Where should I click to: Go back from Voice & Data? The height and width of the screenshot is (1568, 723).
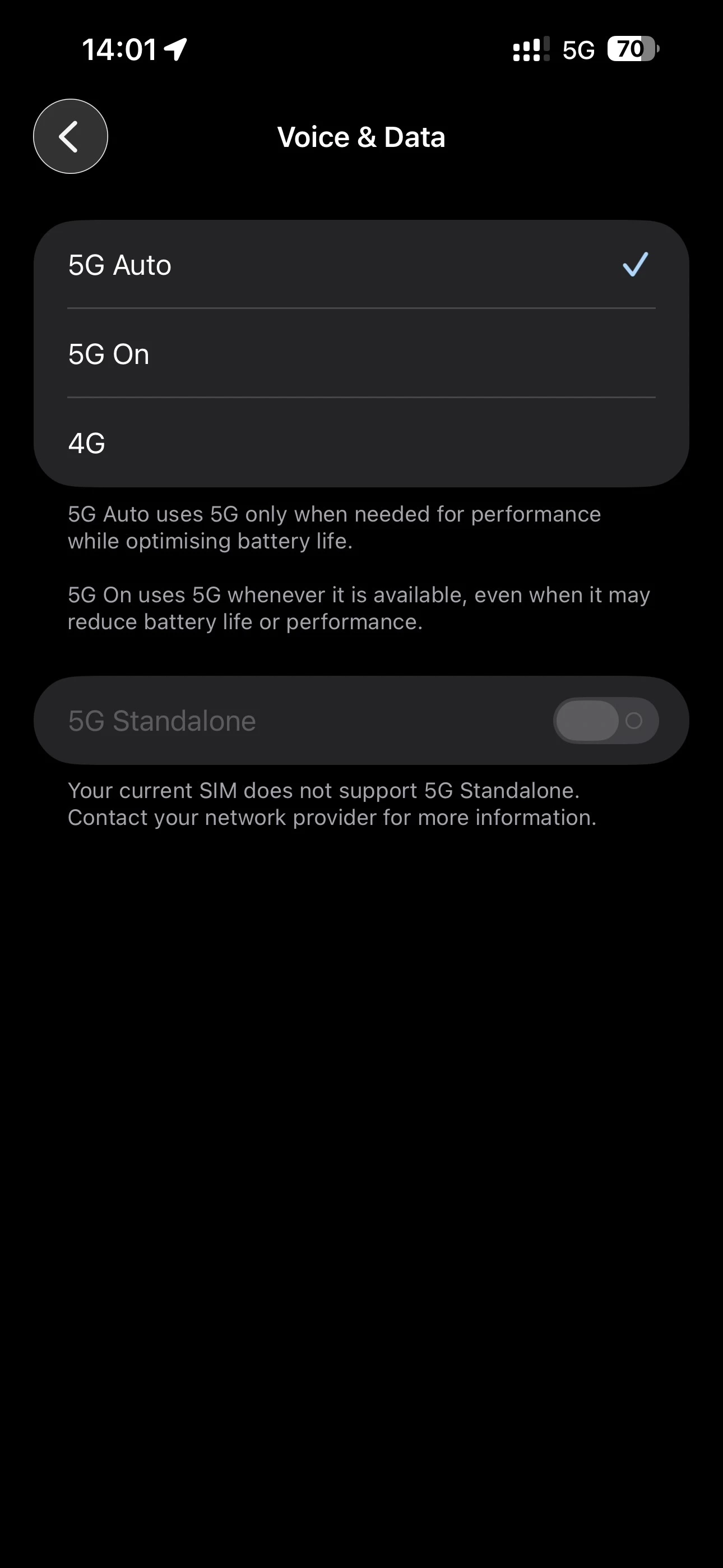click(x=71, y=136)
